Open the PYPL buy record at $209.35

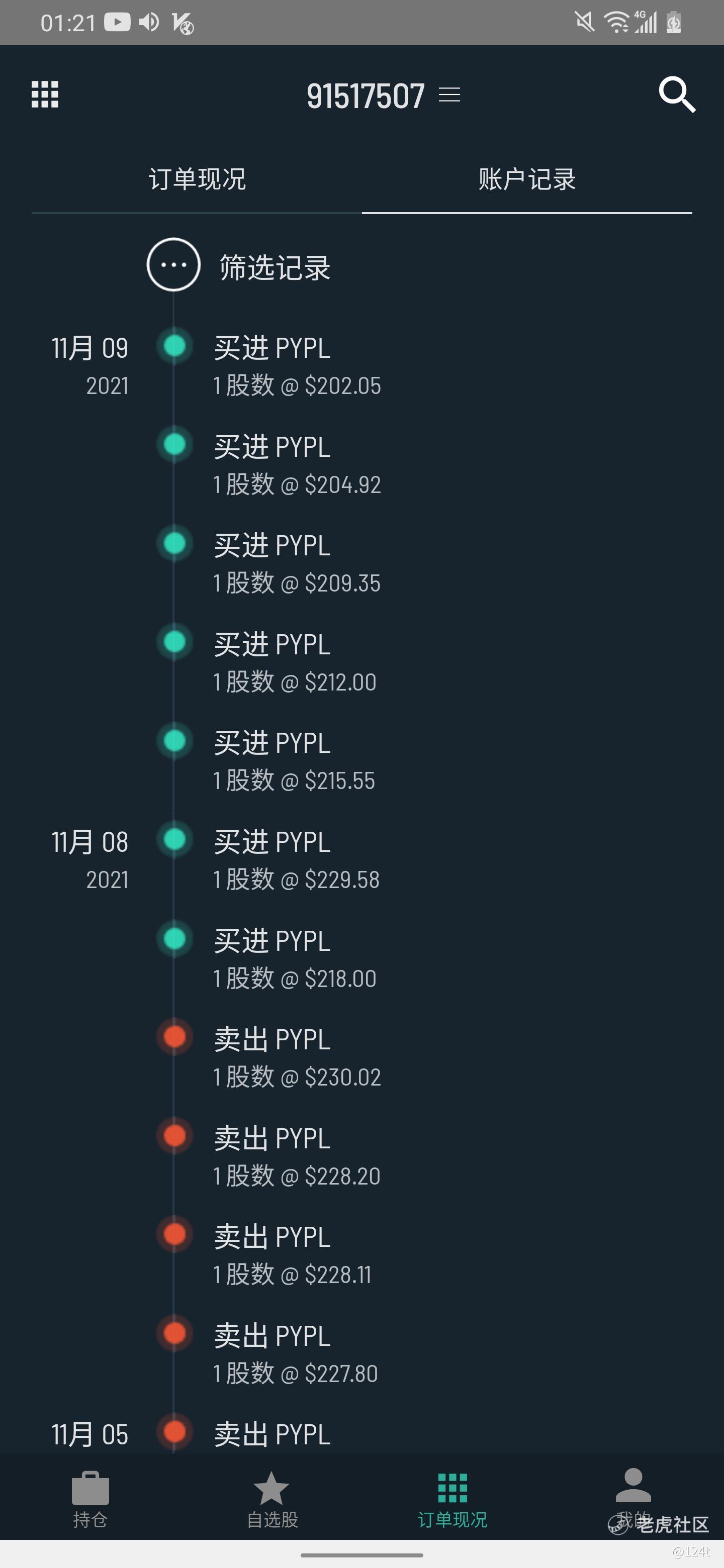(297, 564)
